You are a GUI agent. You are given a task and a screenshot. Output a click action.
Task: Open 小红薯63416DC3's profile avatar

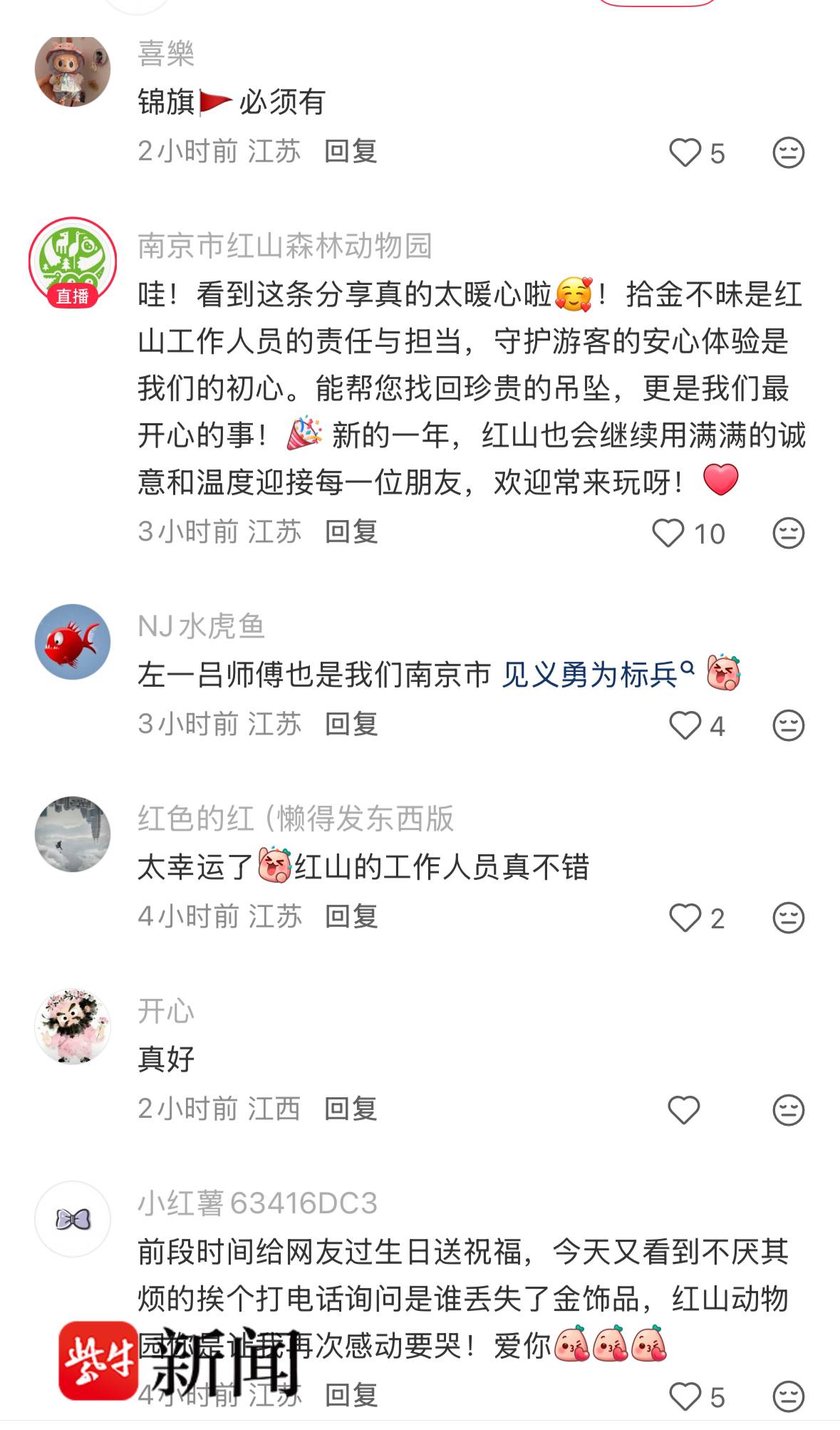[73, 1218]
